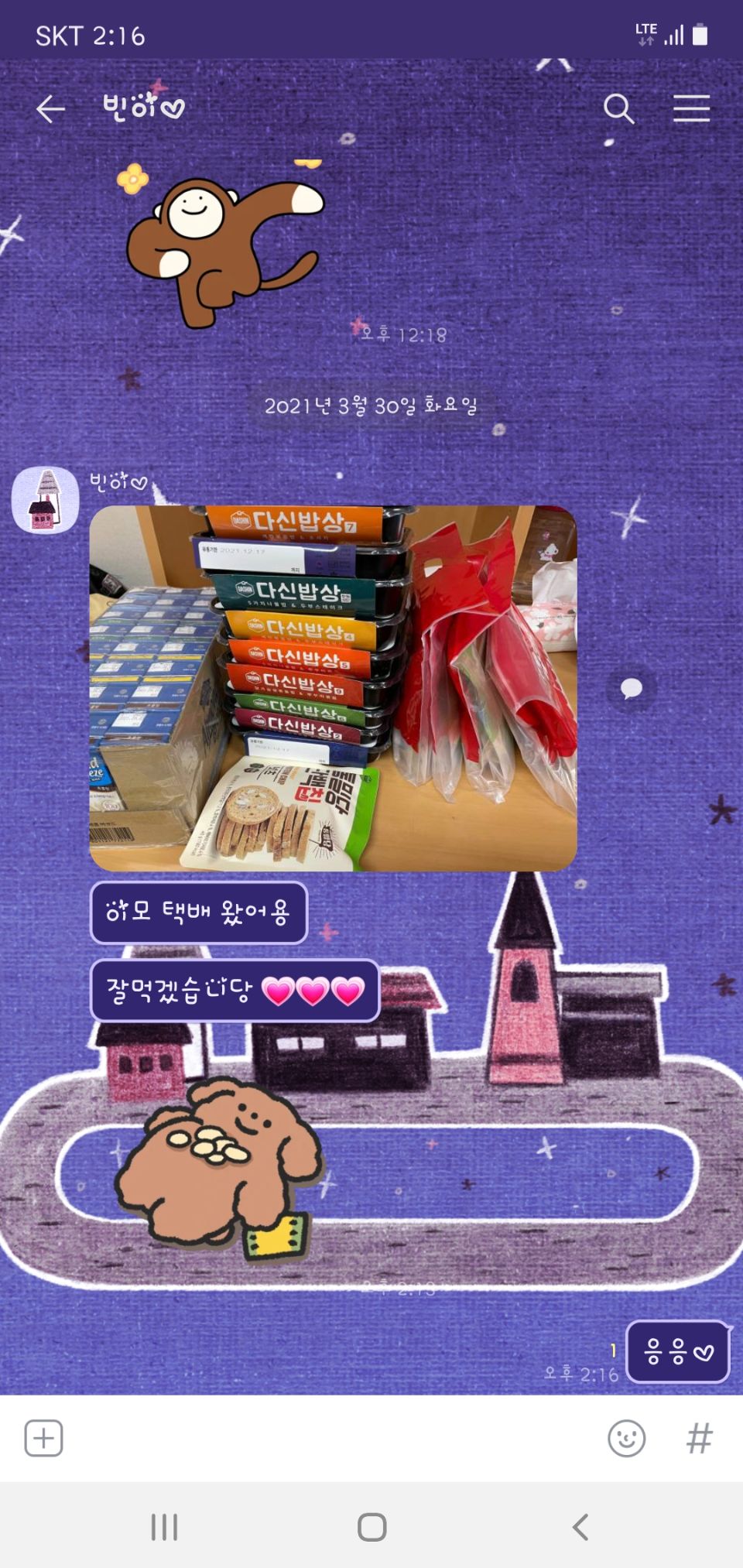743x1568 pixels.
Task: Open recent apps from navigation bar
Action: point(164,1527)
